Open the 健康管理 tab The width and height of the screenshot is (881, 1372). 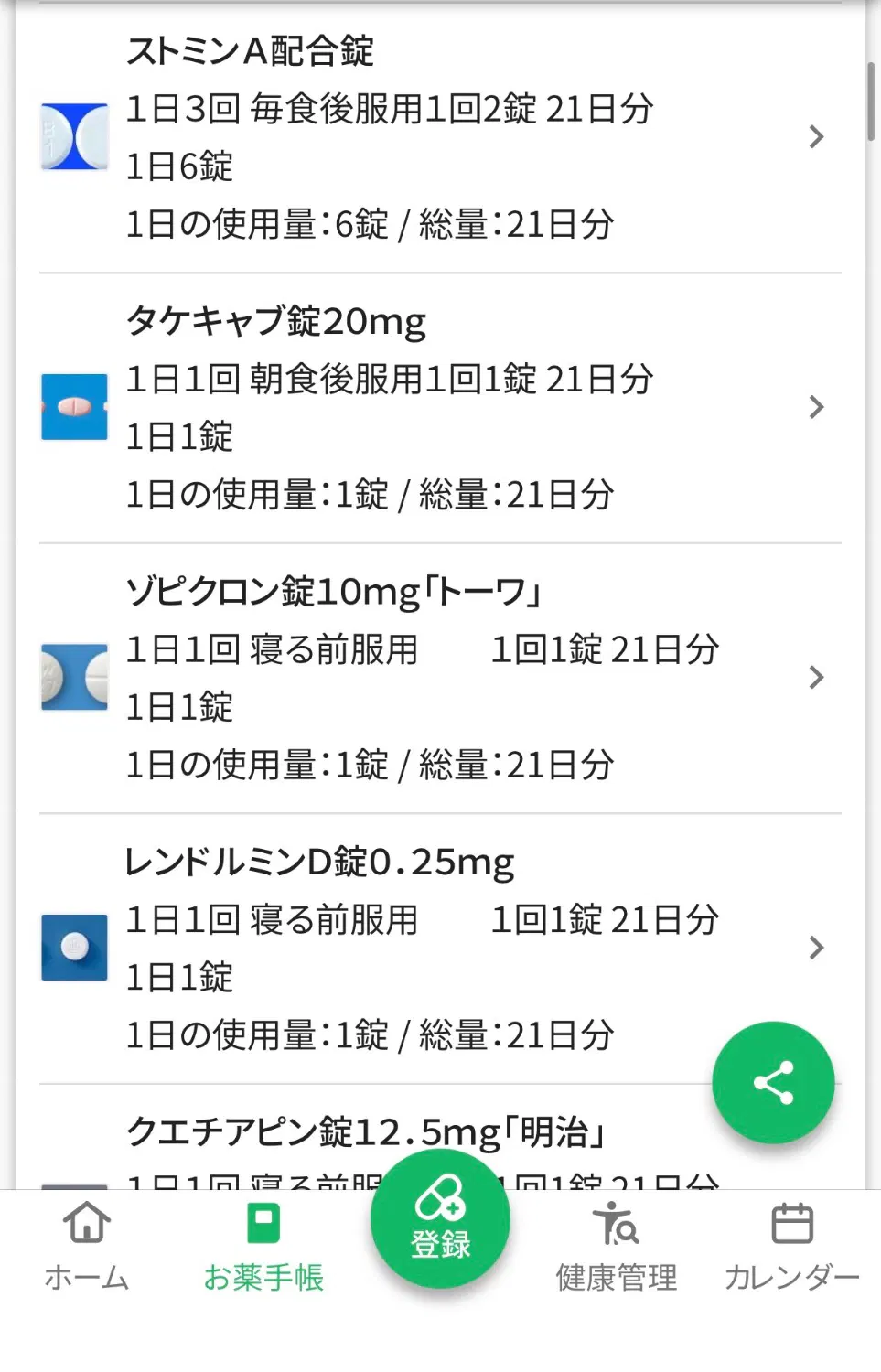617,1245
